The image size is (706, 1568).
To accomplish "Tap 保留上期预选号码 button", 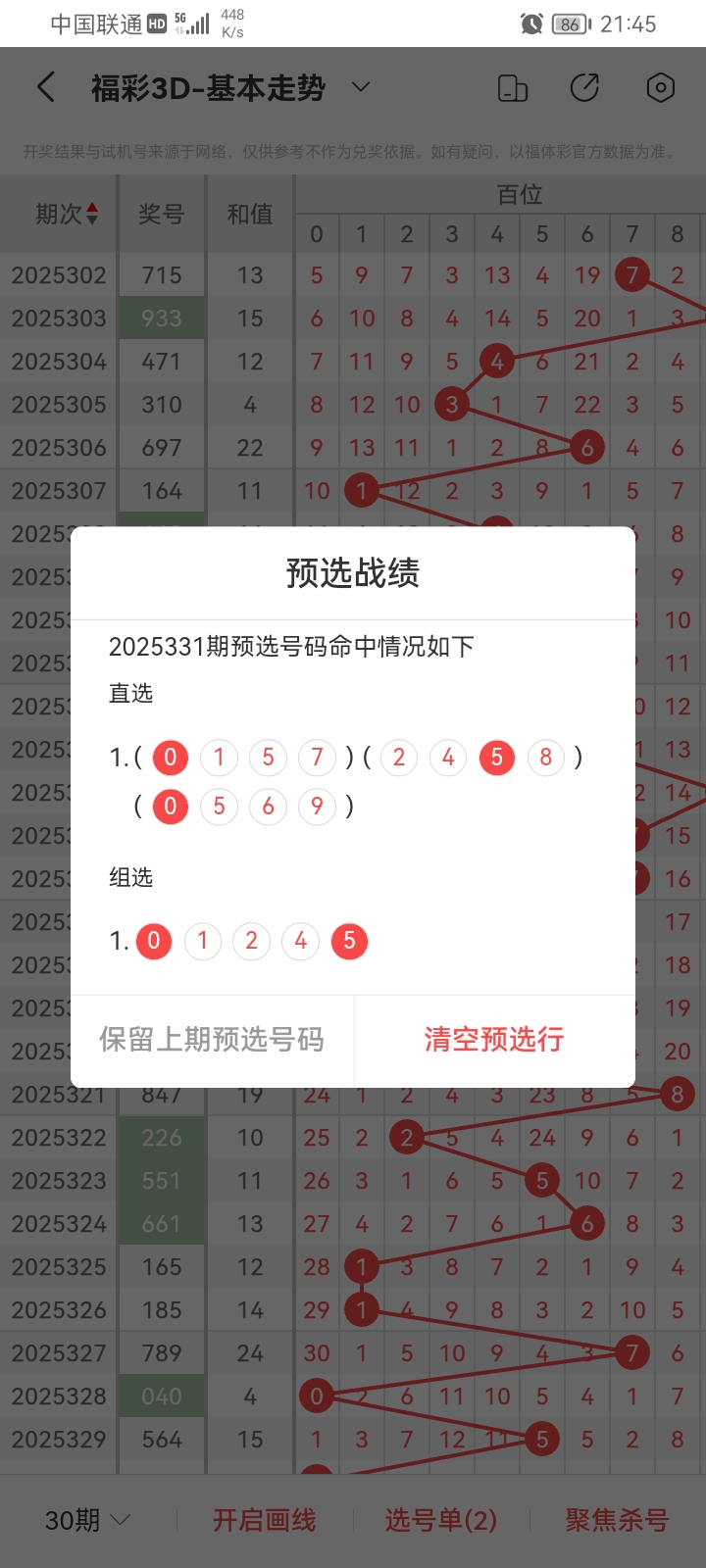I will (212, 1040).
